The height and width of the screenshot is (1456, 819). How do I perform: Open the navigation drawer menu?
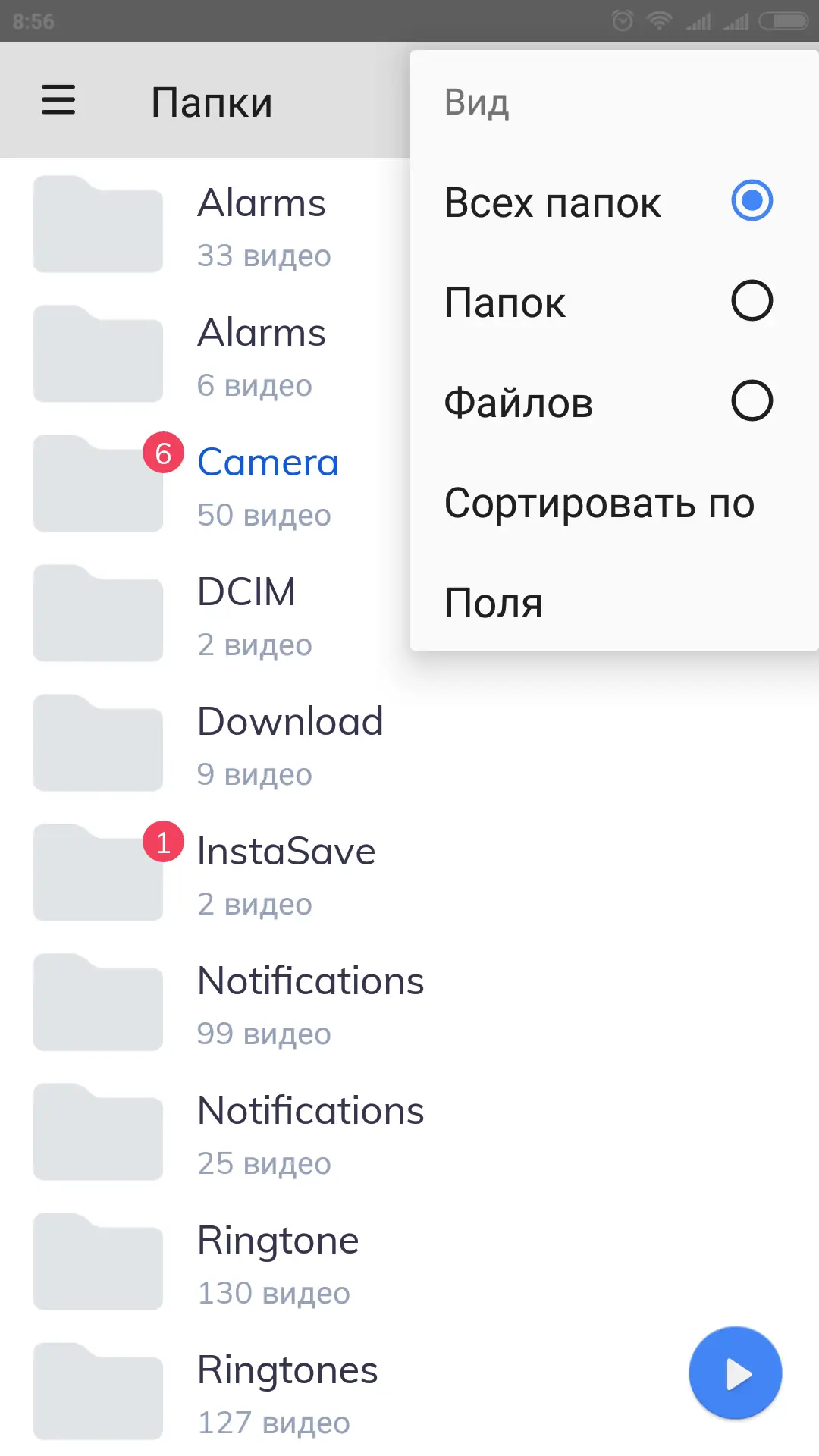click(58, 101)
